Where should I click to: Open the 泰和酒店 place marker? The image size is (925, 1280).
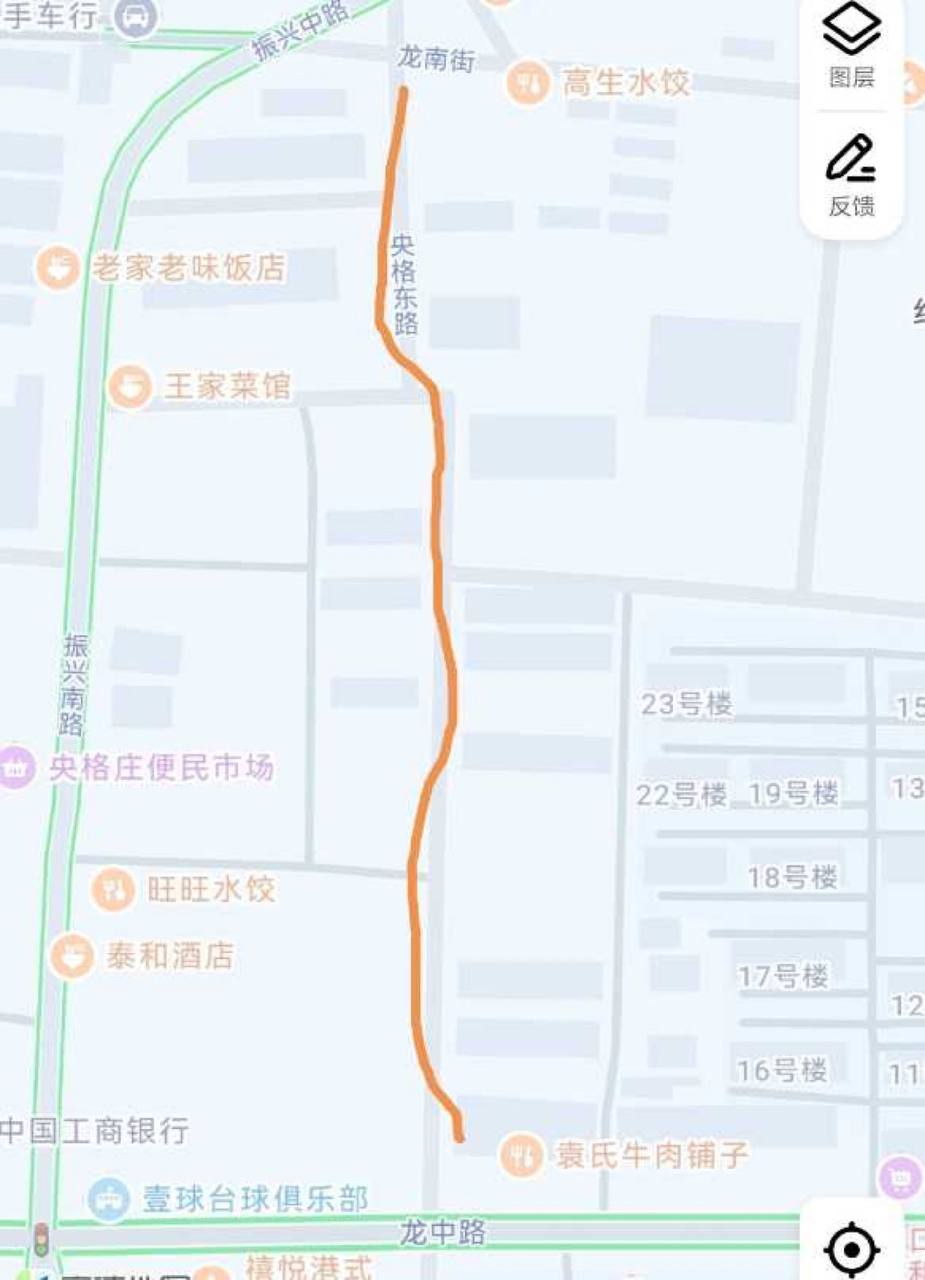[73, 956]
